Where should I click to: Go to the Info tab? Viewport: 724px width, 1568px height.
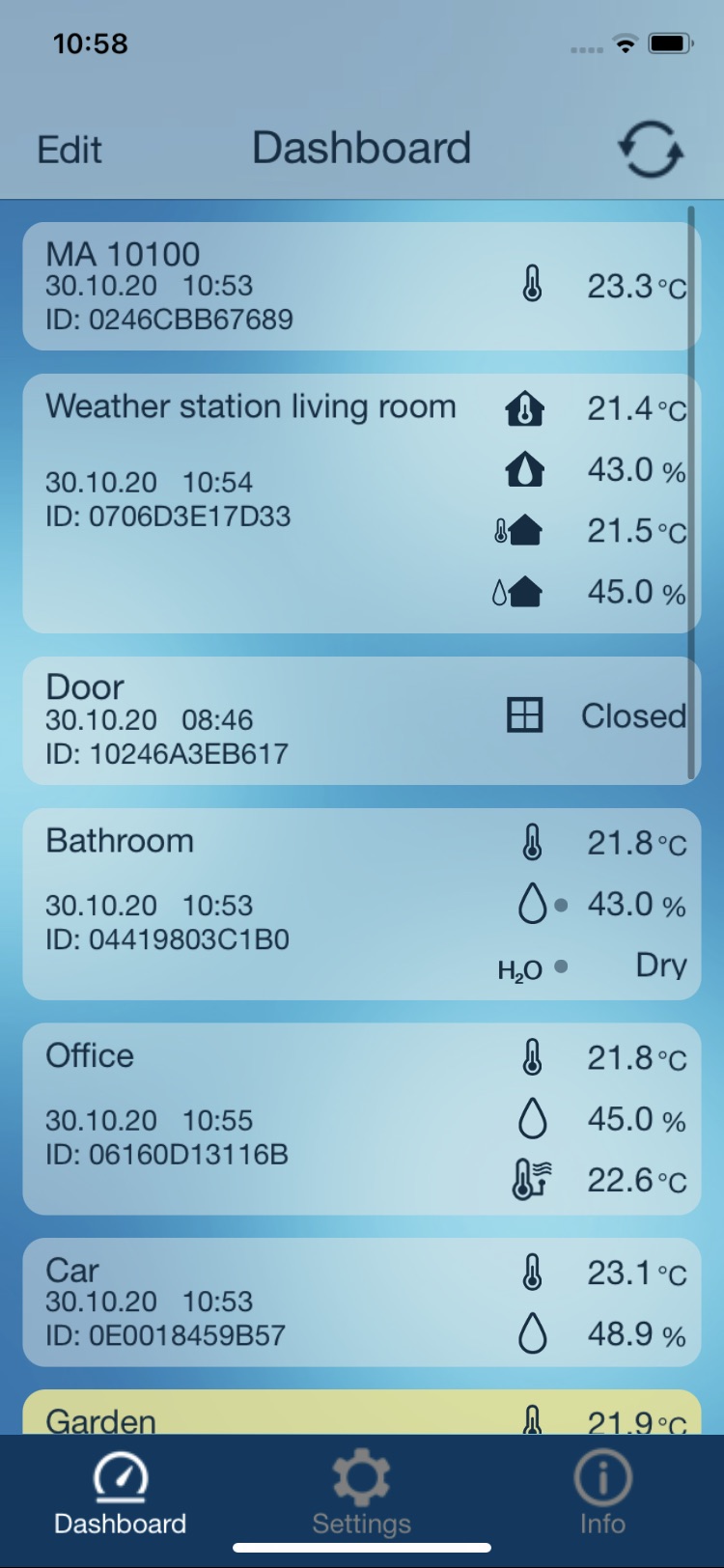(x=602, y=1493)
